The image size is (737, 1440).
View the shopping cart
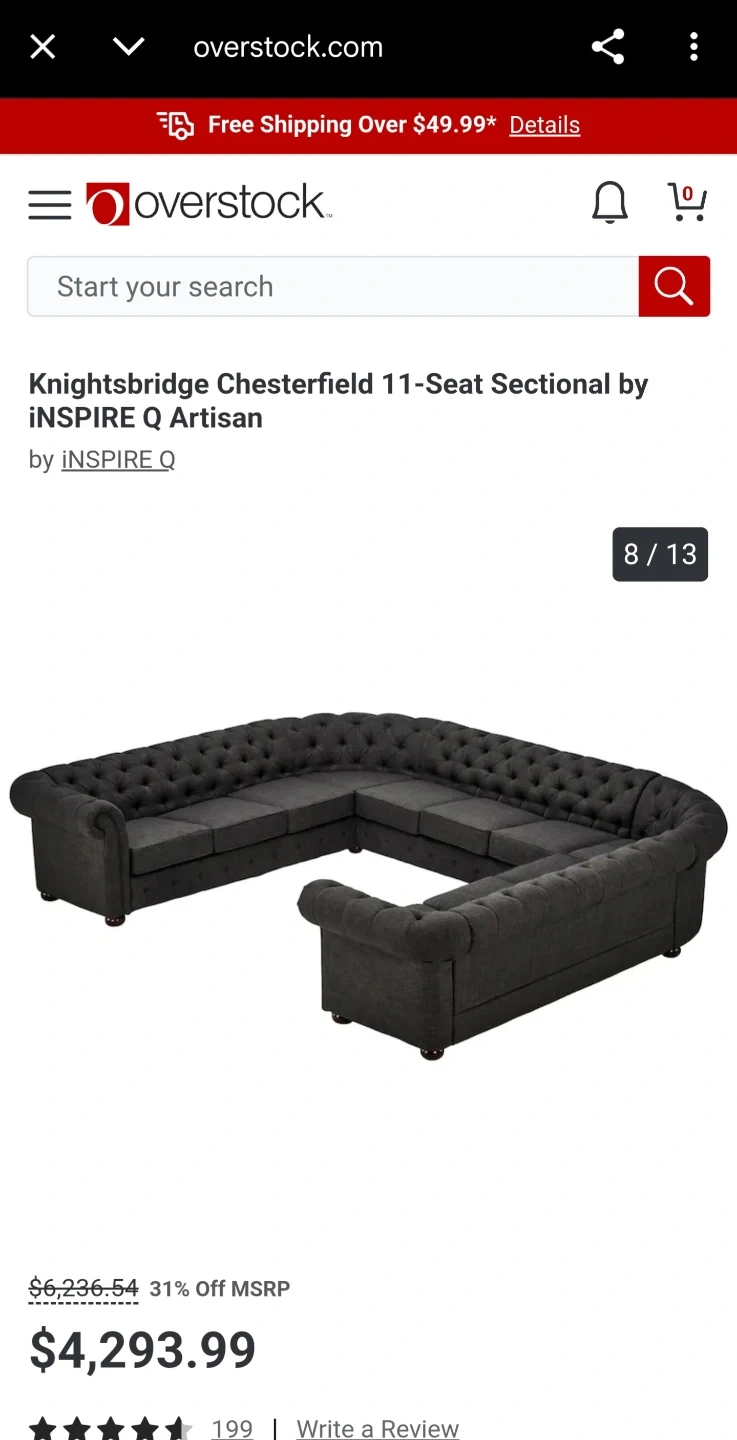[x=687, y=203]
